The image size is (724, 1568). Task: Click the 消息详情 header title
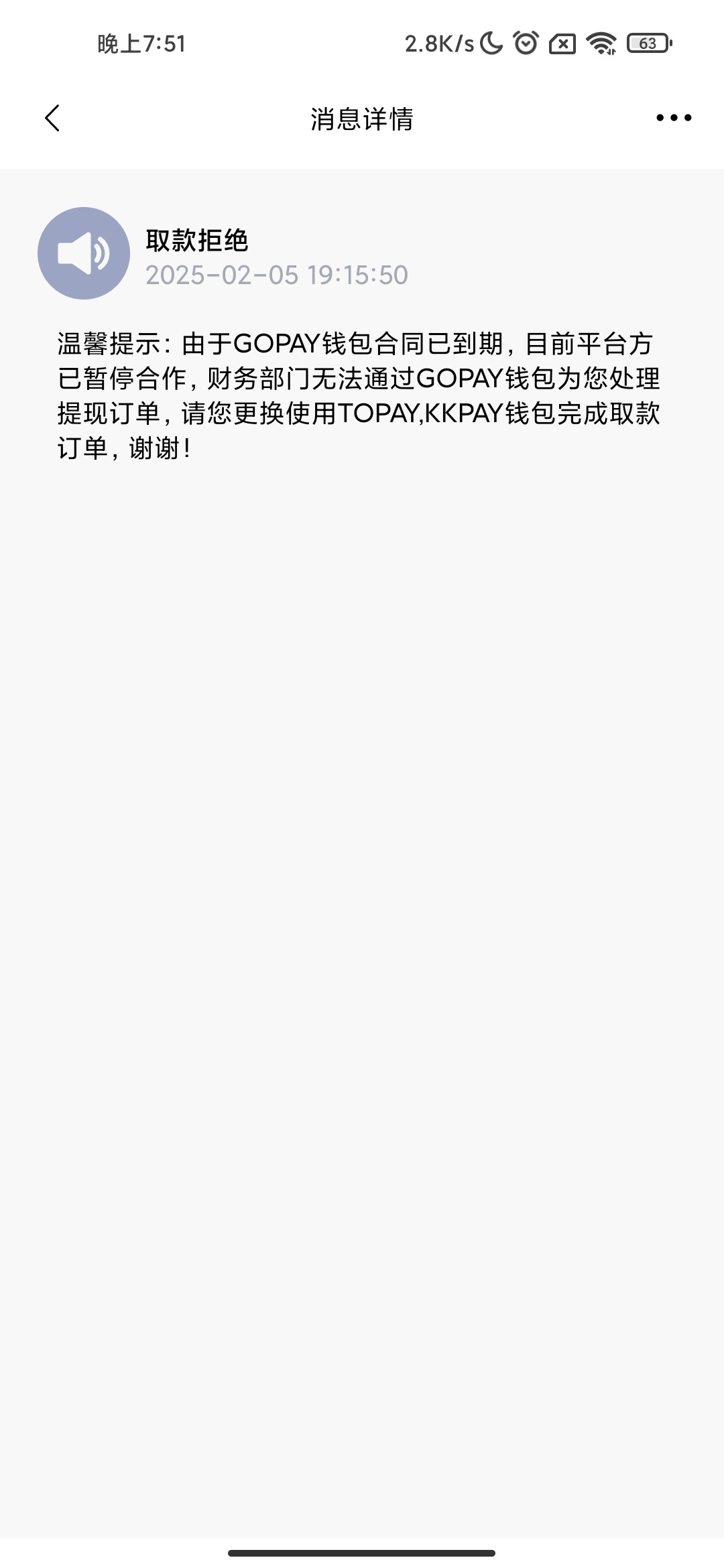362,118
